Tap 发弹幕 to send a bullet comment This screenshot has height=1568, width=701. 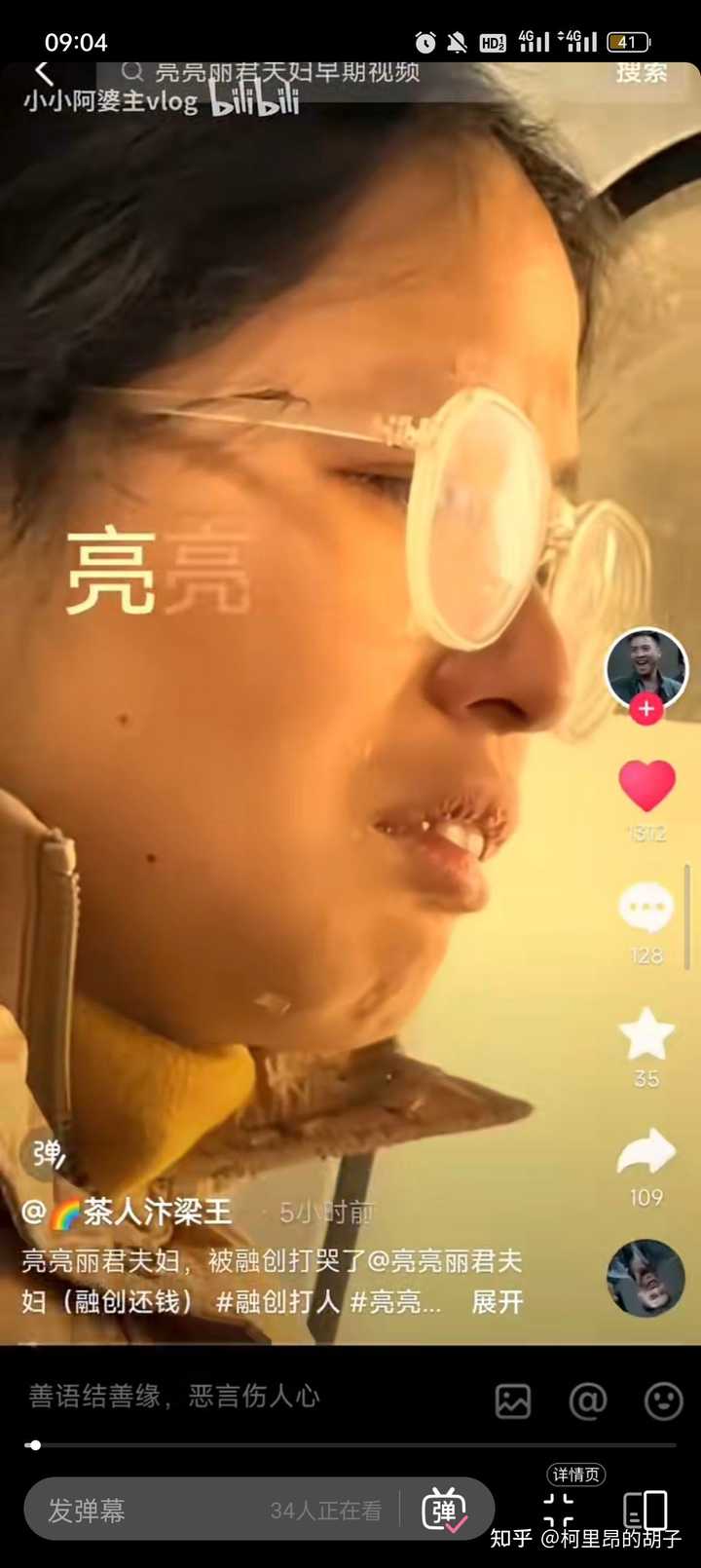coord(88,1511)
